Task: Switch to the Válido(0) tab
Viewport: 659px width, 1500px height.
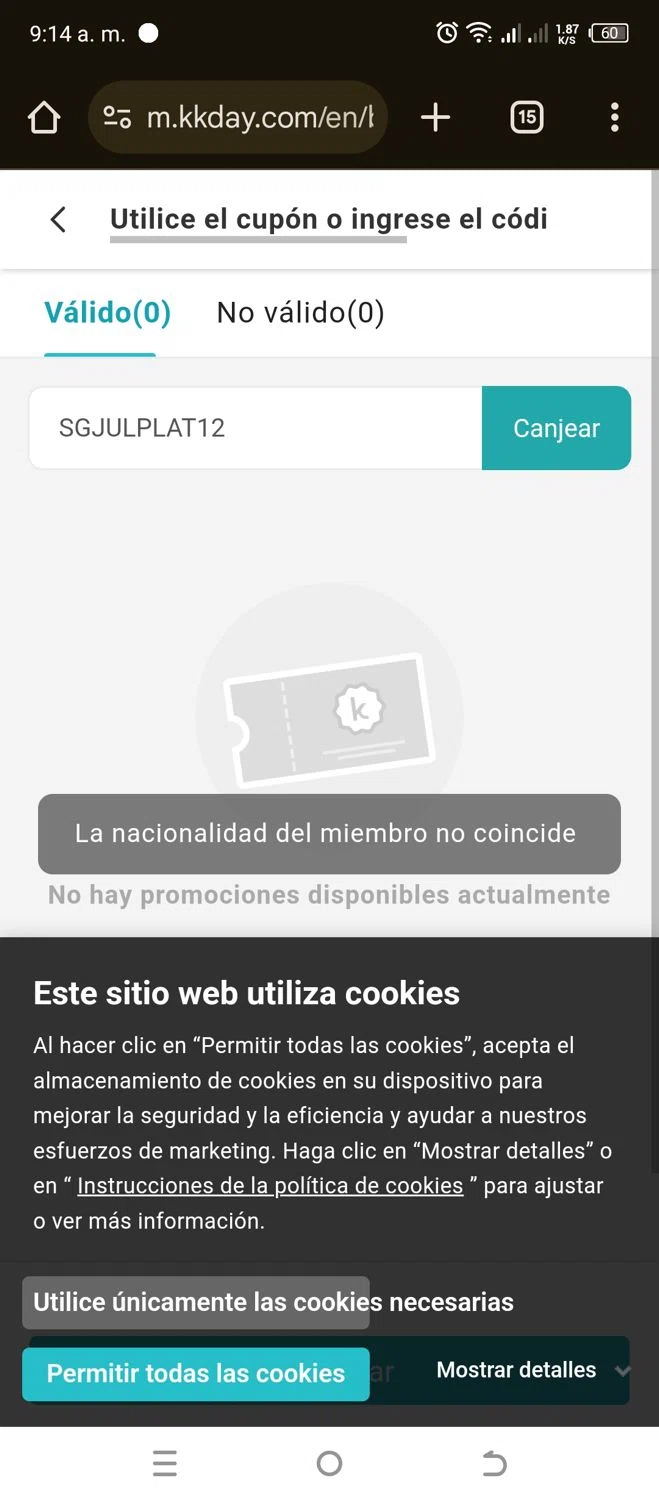Action: coord(107,313)
